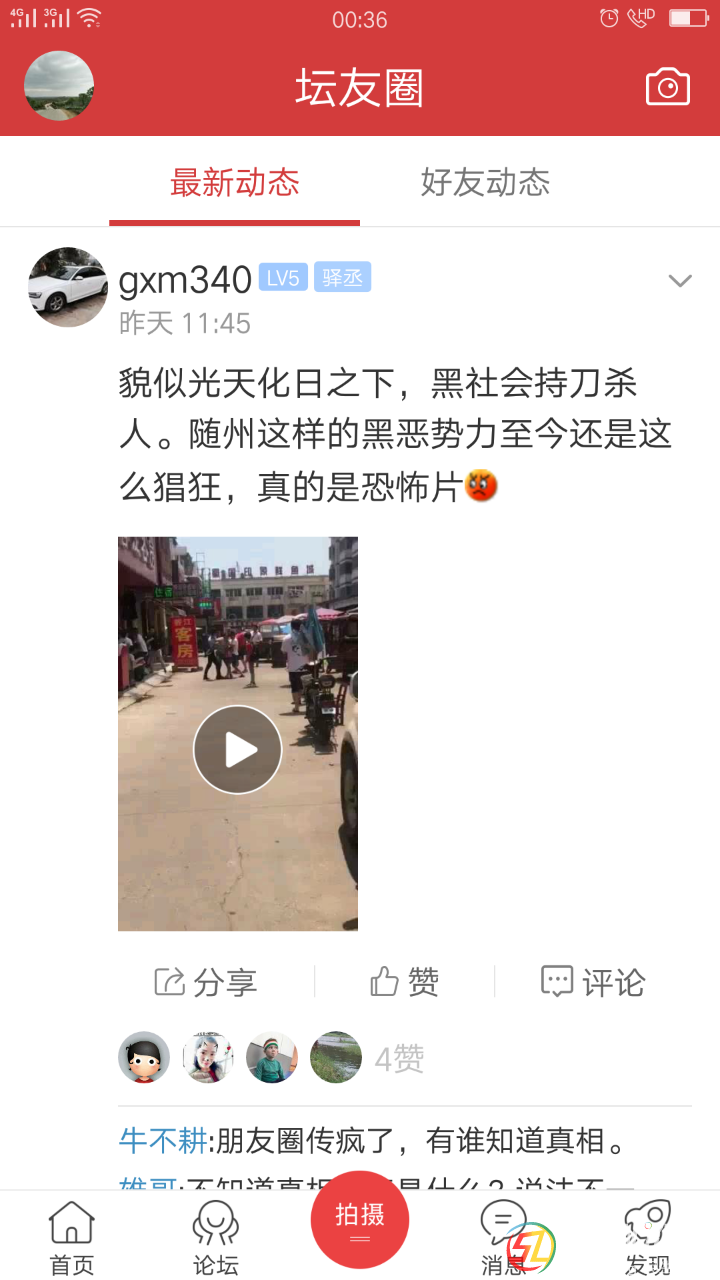Switch to the 最新动态 tab
Image resolution: width=720 pixels, height=1280 pixels.
[234, 182]
